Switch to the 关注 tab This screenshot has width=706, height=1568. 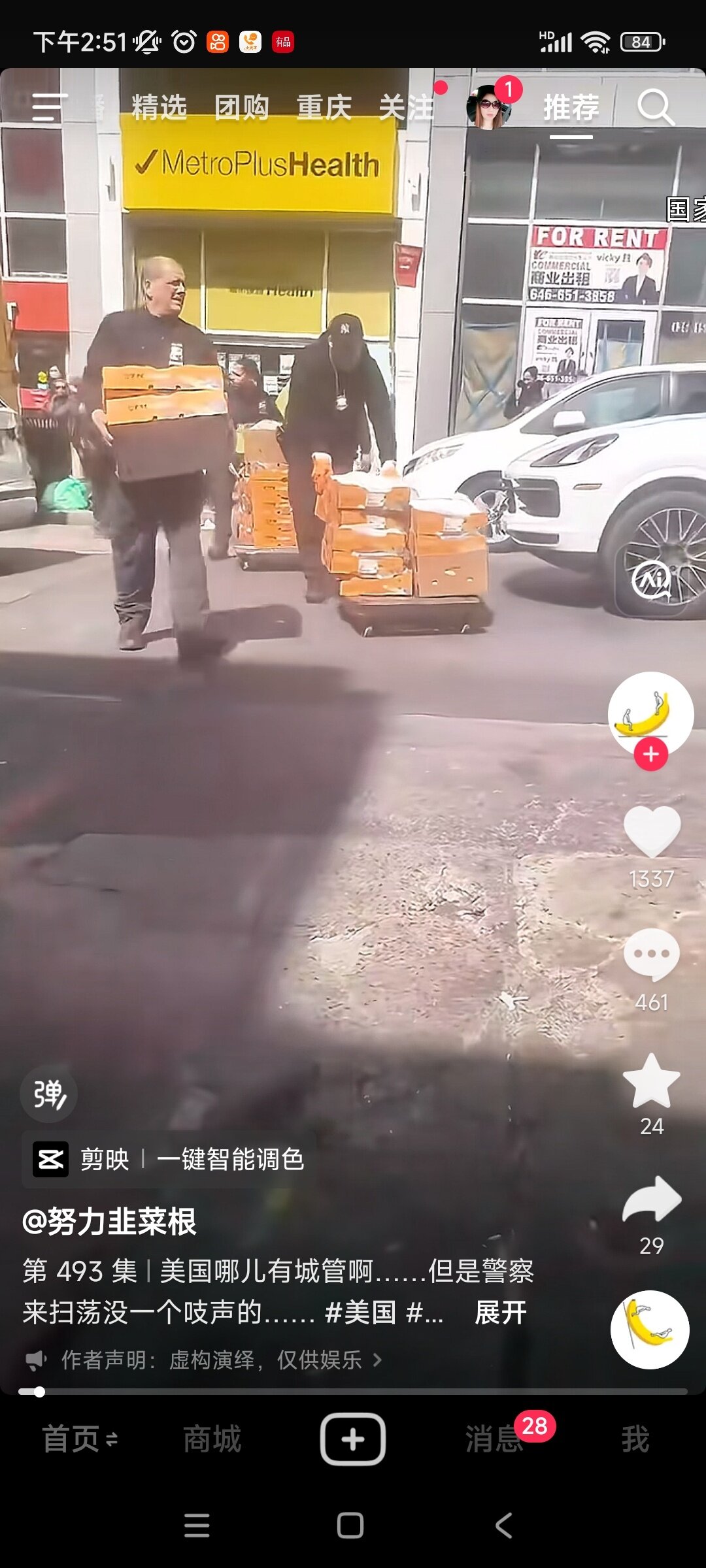coord(407,107)
